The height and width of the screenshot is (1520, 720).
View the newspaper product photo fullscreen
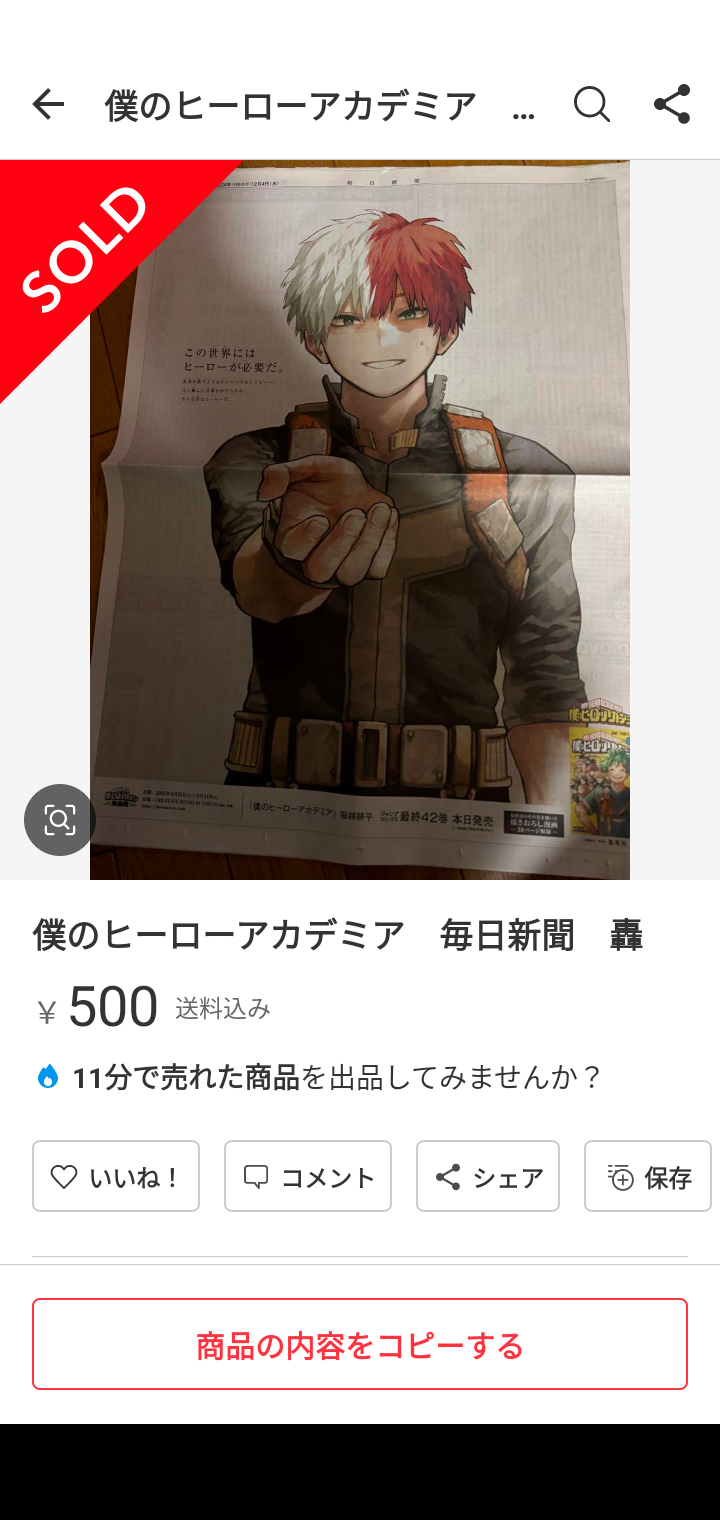[360, 520]
